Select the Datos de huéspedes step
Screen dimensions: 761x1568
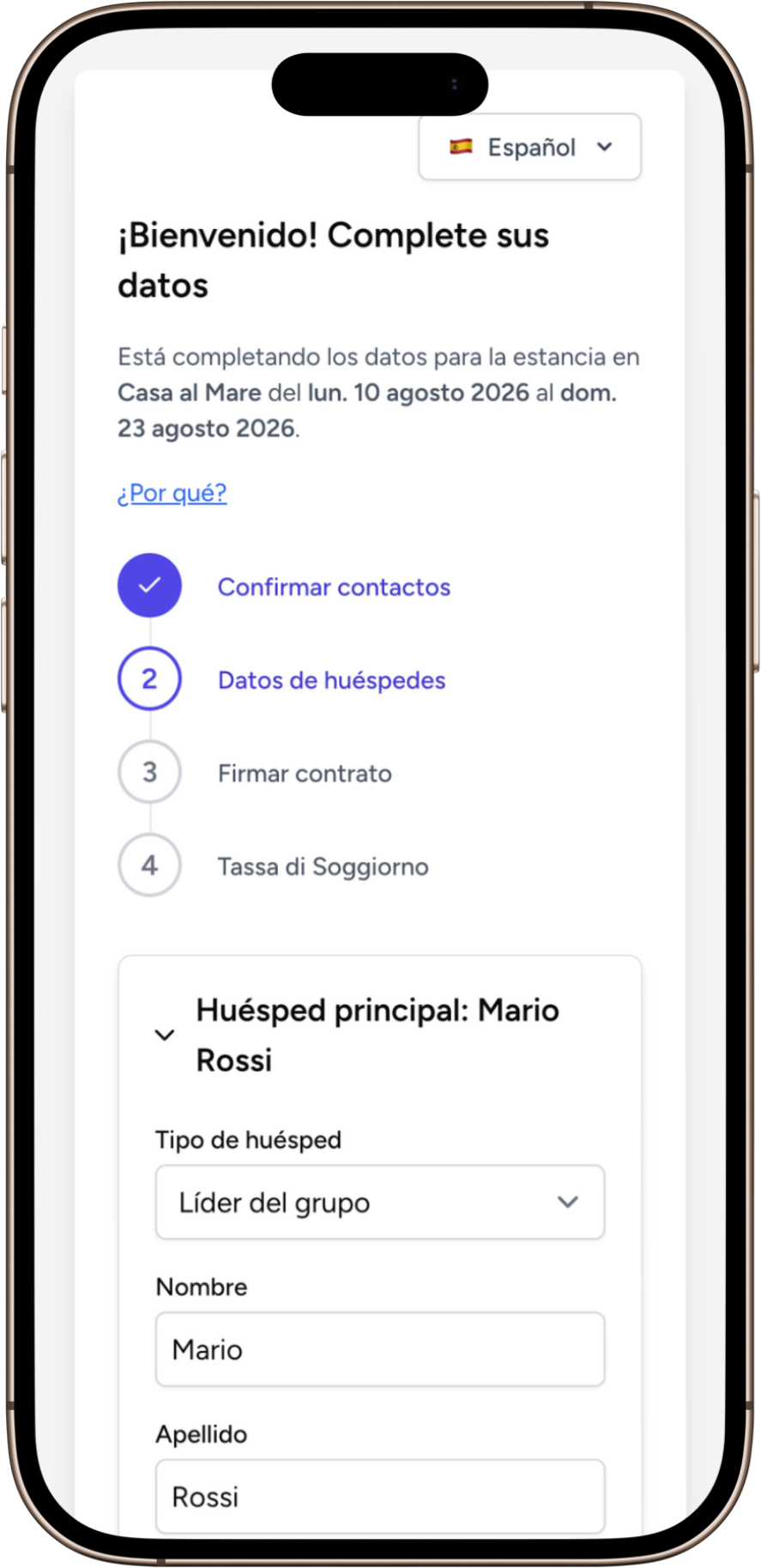point(331,680)
